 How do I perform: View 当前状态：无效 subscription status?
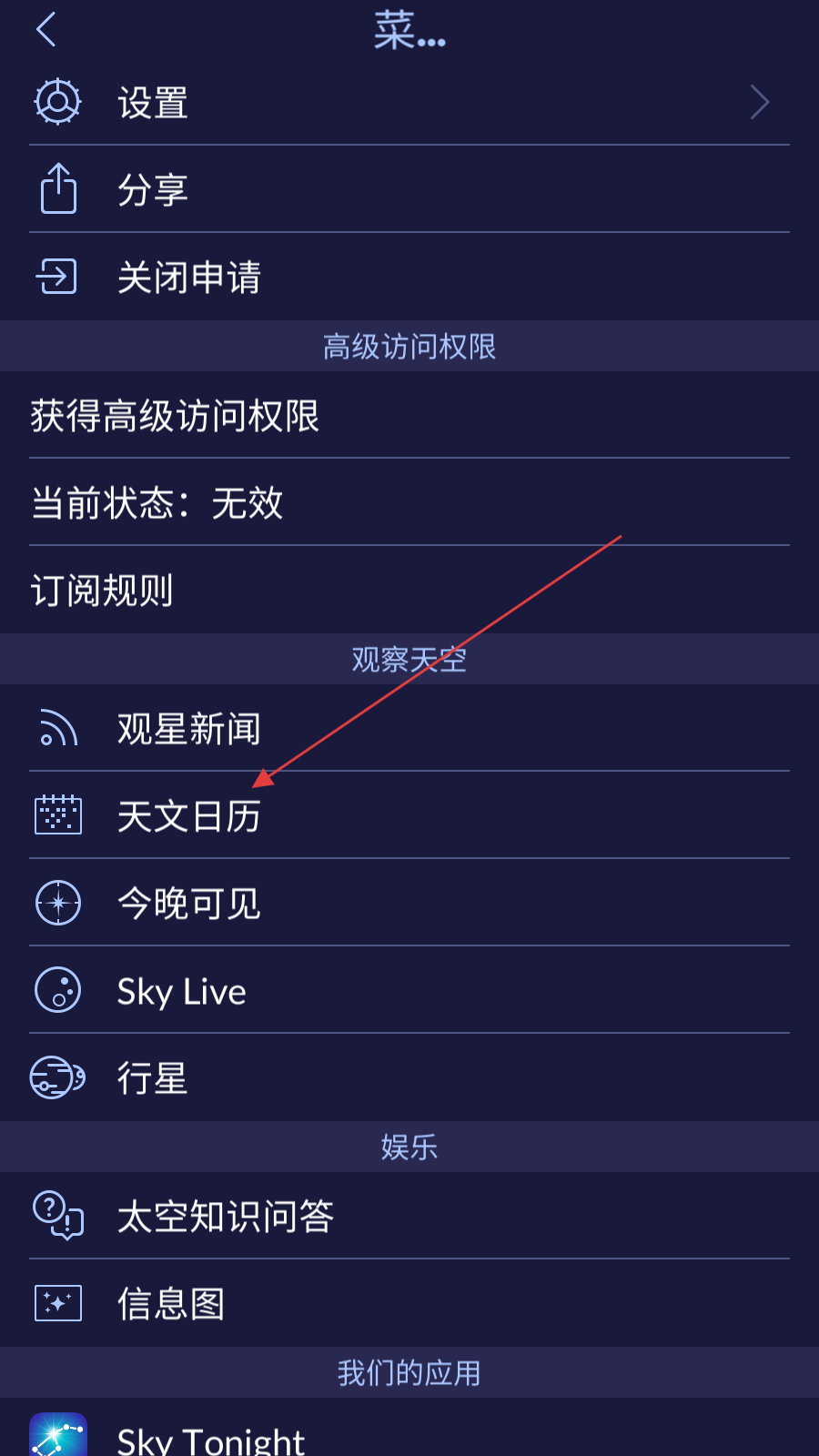[409, 503]
